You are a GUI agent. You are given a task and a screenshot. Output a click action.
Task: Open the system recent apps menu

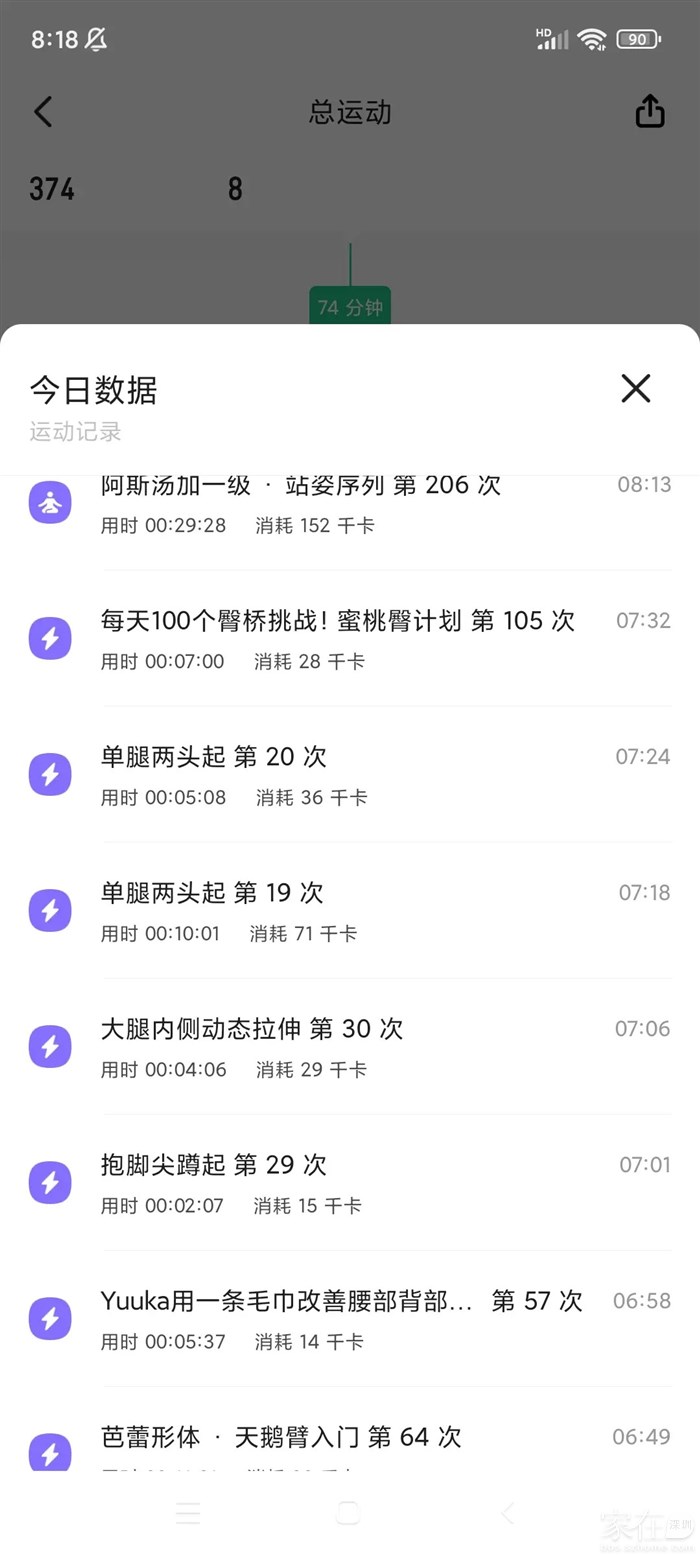click(188, 1513)
